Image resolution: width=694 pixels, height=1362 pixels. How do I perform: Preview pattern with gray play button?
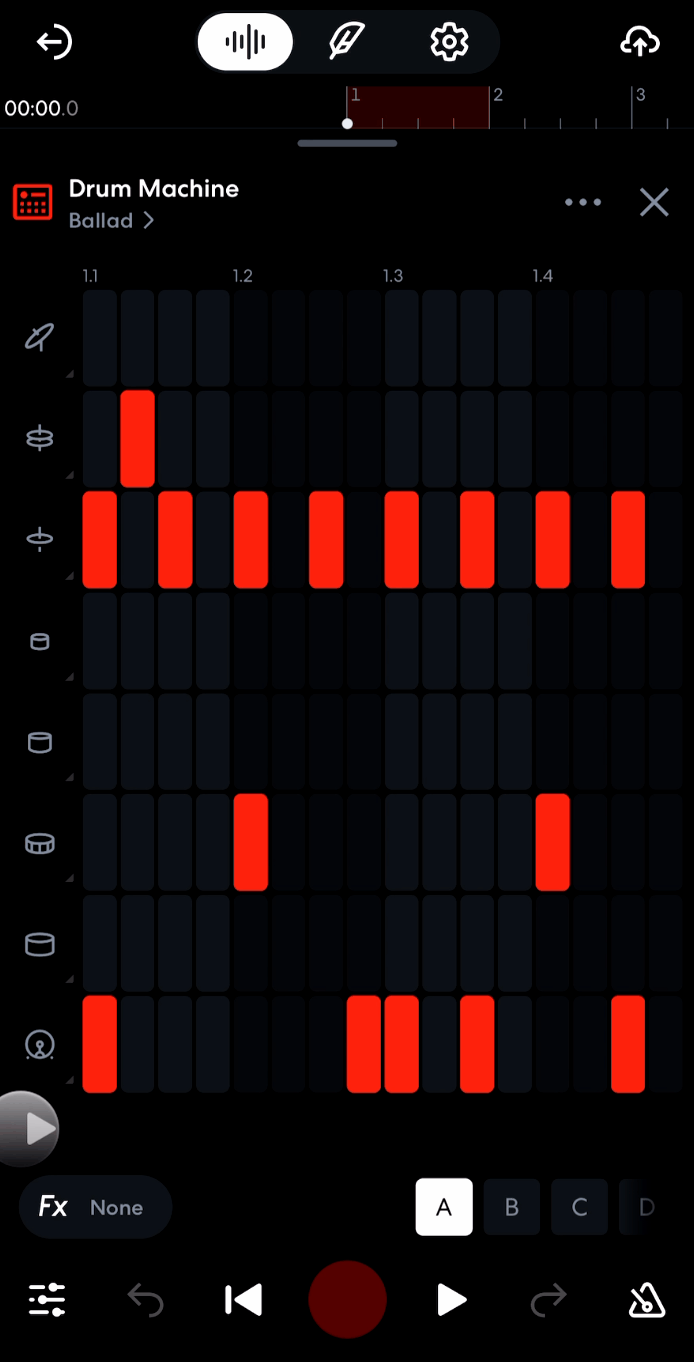pyautogui.click(x=30, y=1129)
